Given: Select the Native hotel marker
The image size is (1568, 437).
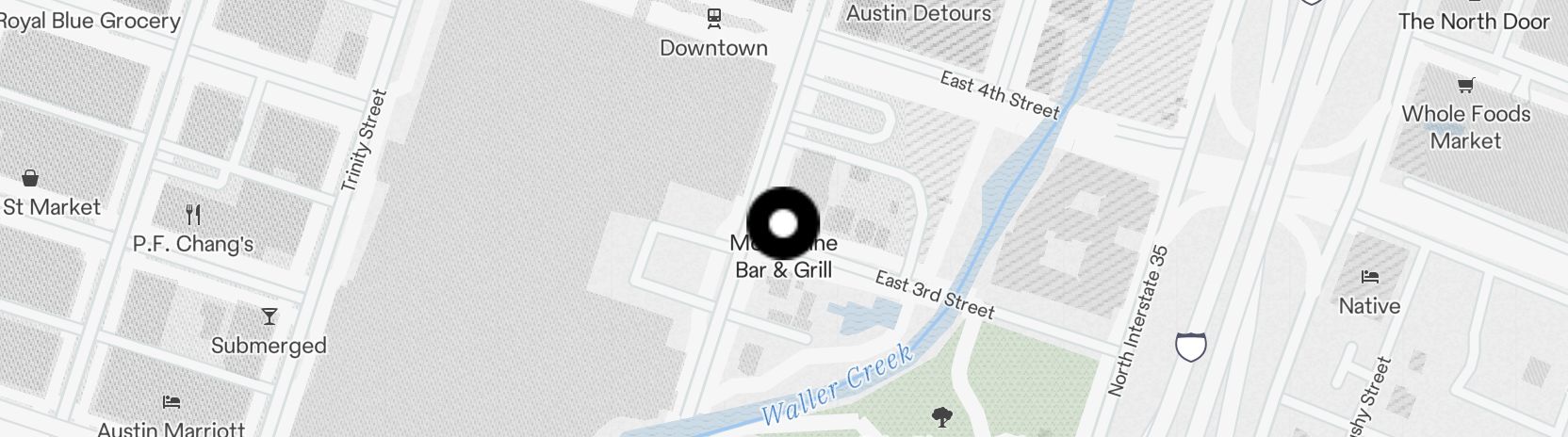Looking at the screenshot, I should [1369, 277].
